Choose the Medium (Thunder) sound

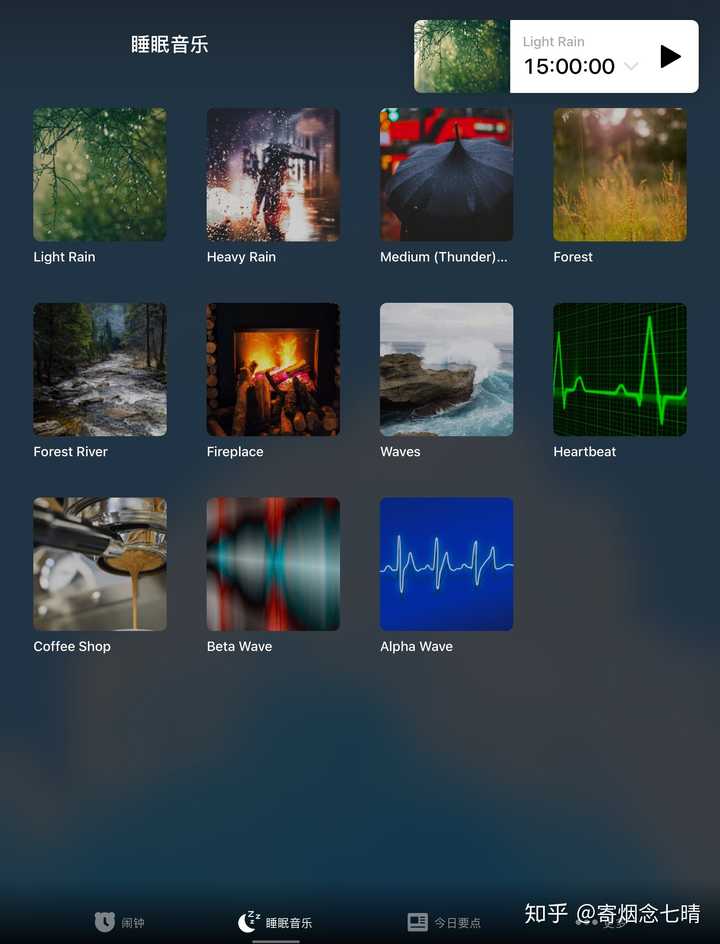pos(446,175)
